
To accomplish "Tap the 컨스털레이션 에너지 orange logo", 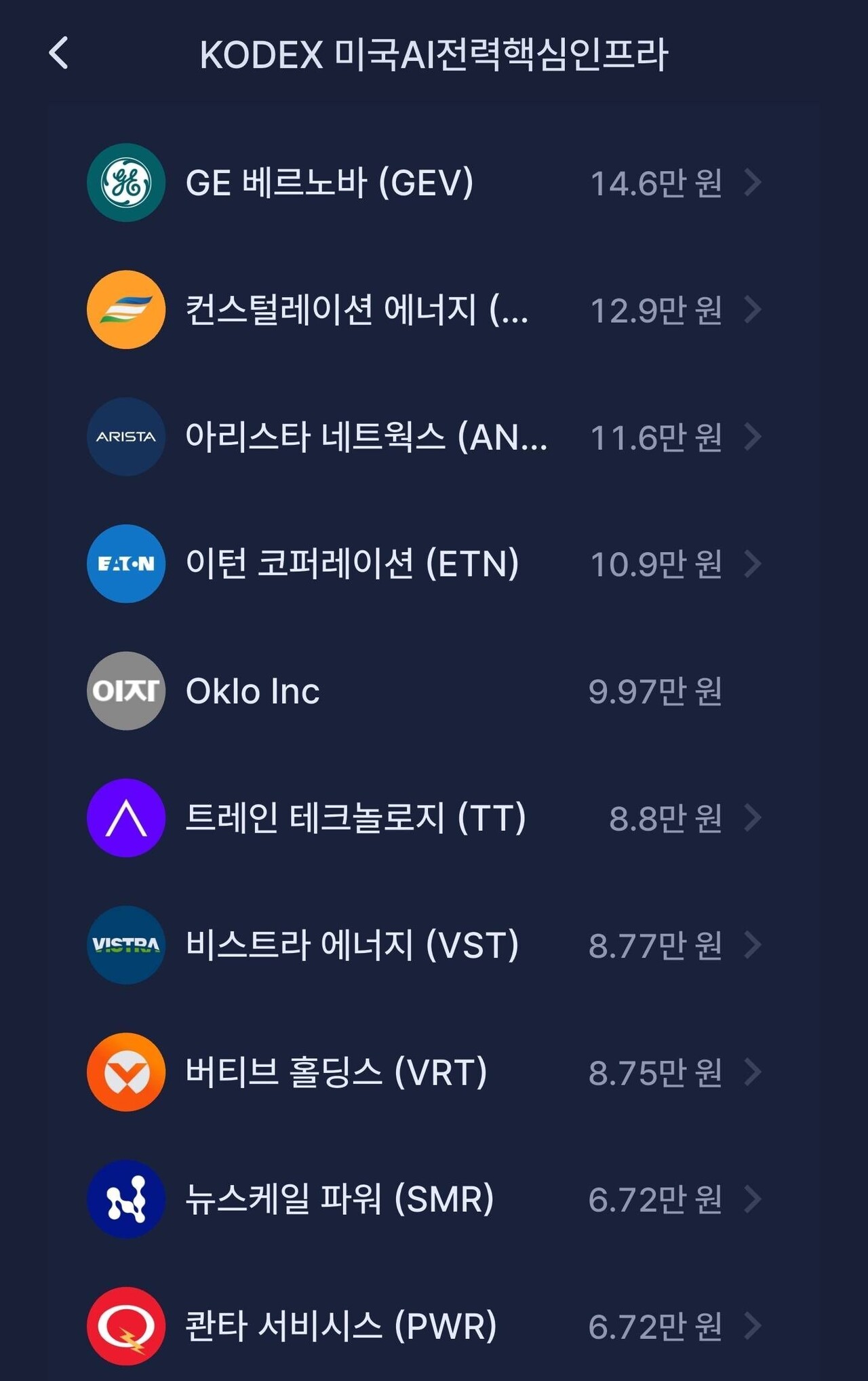I will (125, 309).
